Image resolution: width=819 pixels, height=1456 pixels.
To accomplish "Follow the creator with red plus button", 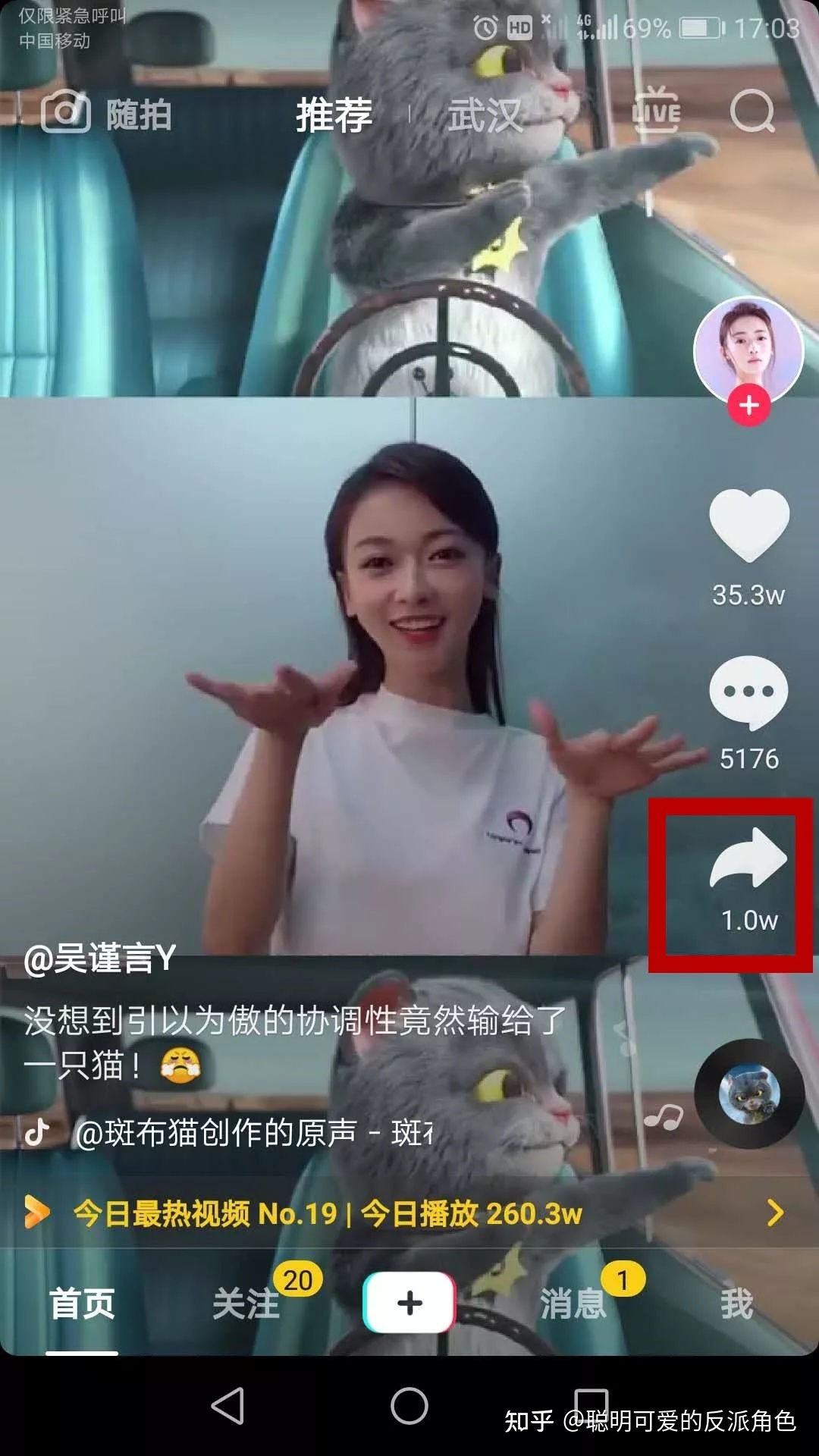I will pos(749,406).
